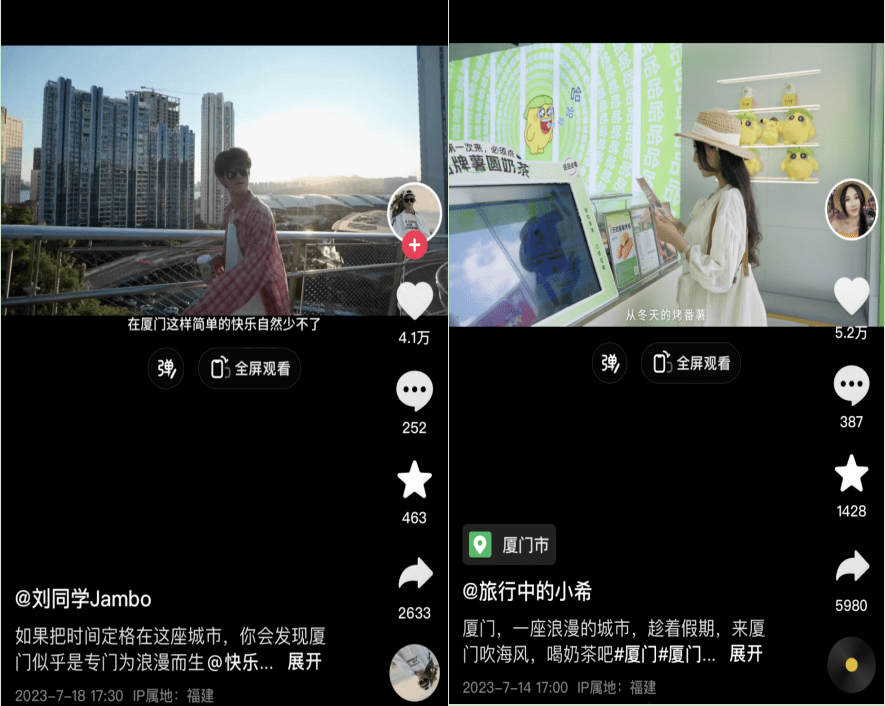Share the video by 旅行中的小希

coord(851,568)
